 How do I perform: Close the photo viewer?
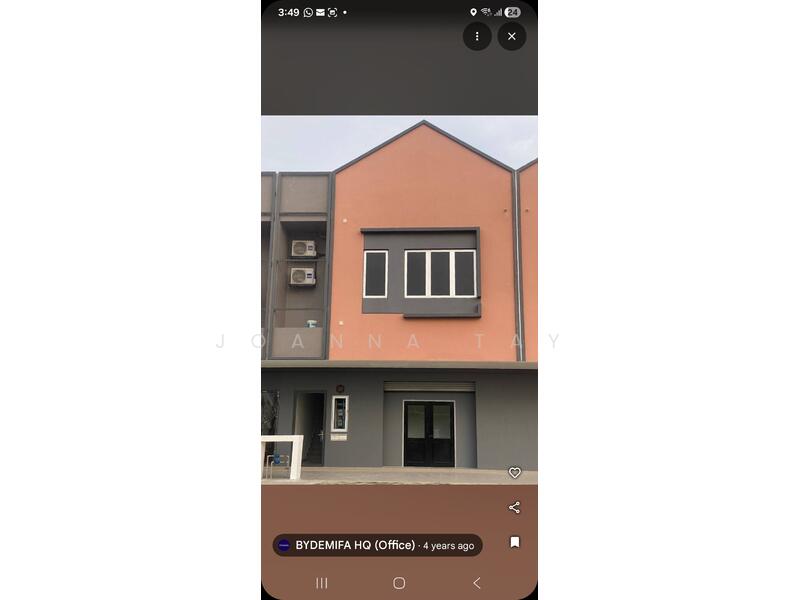coord(512,36)
